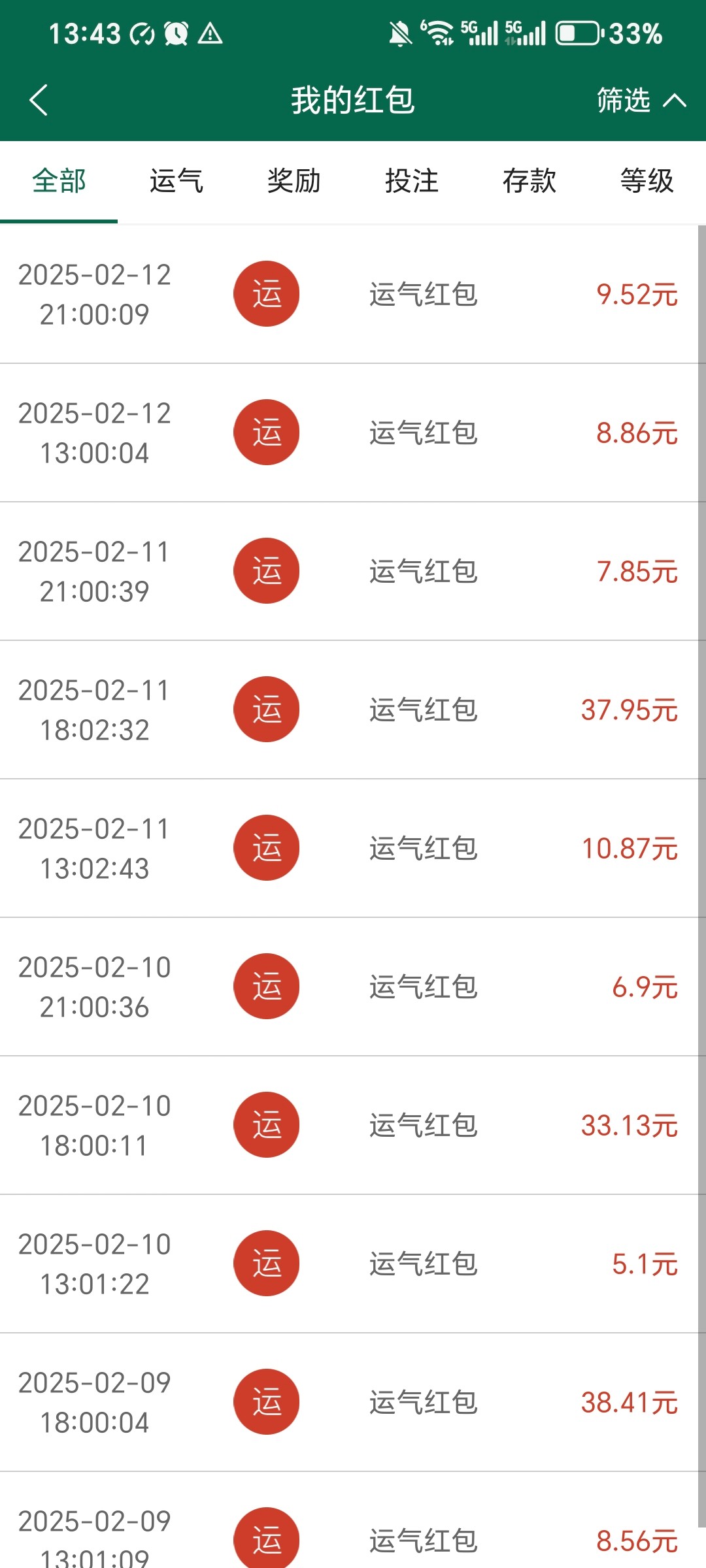Switch to the 存款 tab
The image size is (706, 1568).
tap(529, 181)
